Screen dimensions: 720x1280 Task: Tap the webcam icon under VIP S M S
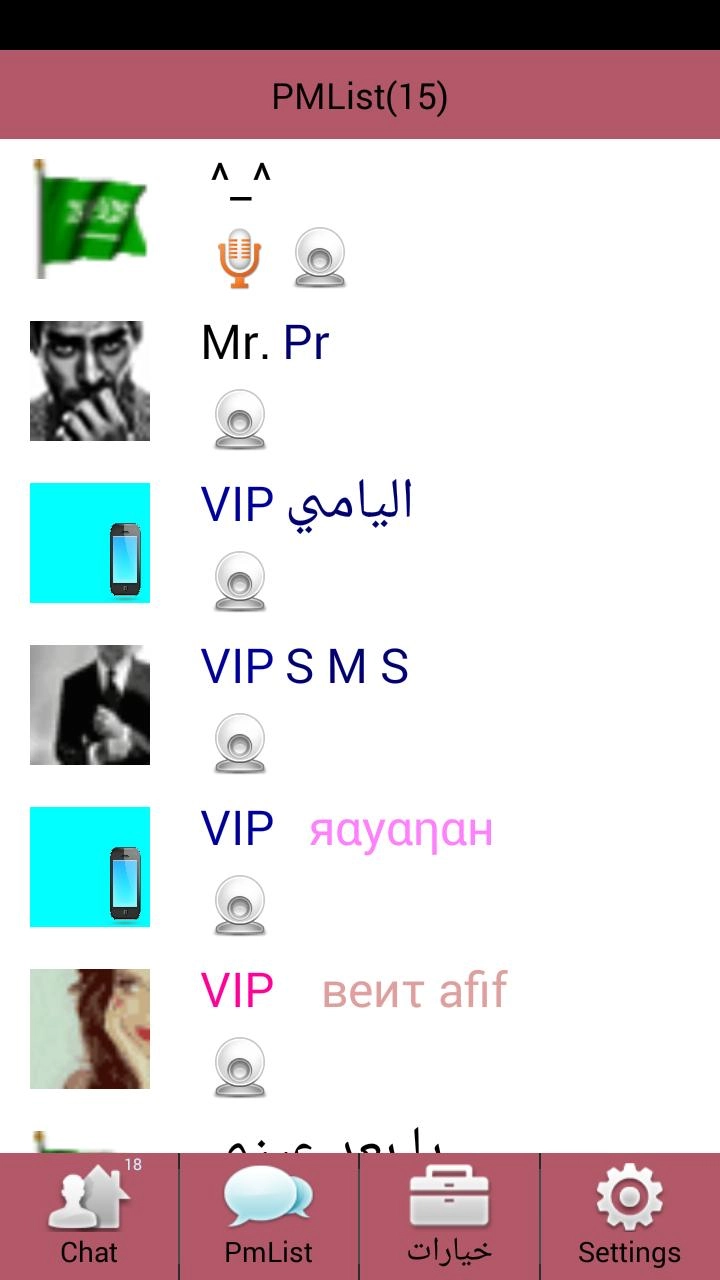pos(240,743)
